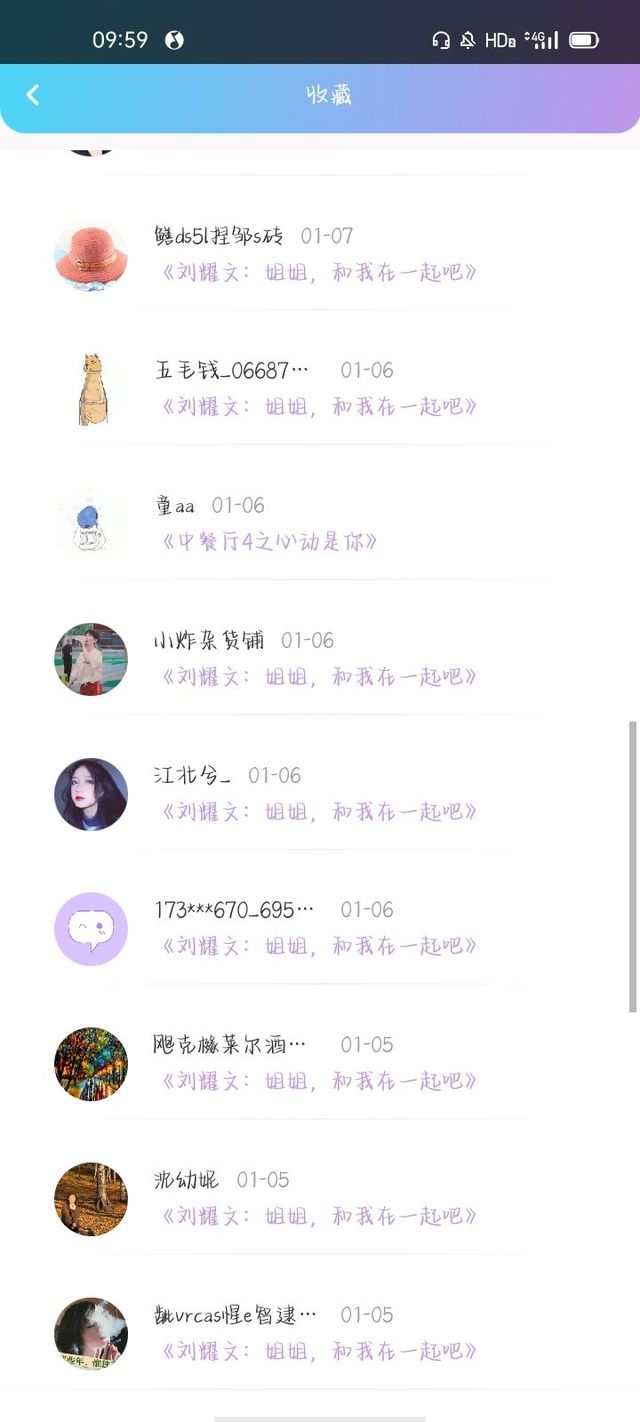Open the entry from 小炸杂货铺
The width and height of the screenshot is (640, 1422).
click(x=318, y=676)
